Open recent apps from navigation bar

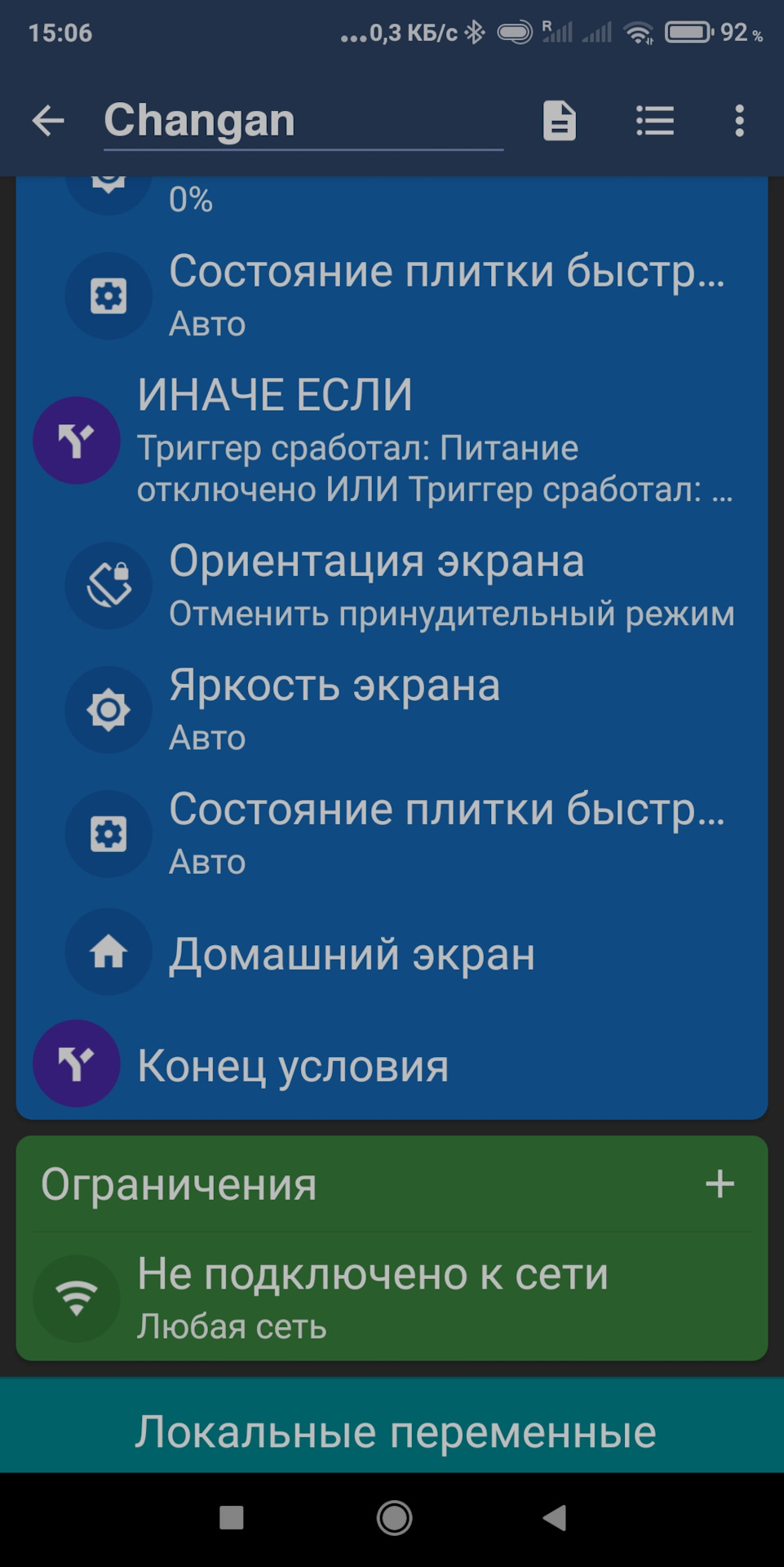(x=232, y=1518)
